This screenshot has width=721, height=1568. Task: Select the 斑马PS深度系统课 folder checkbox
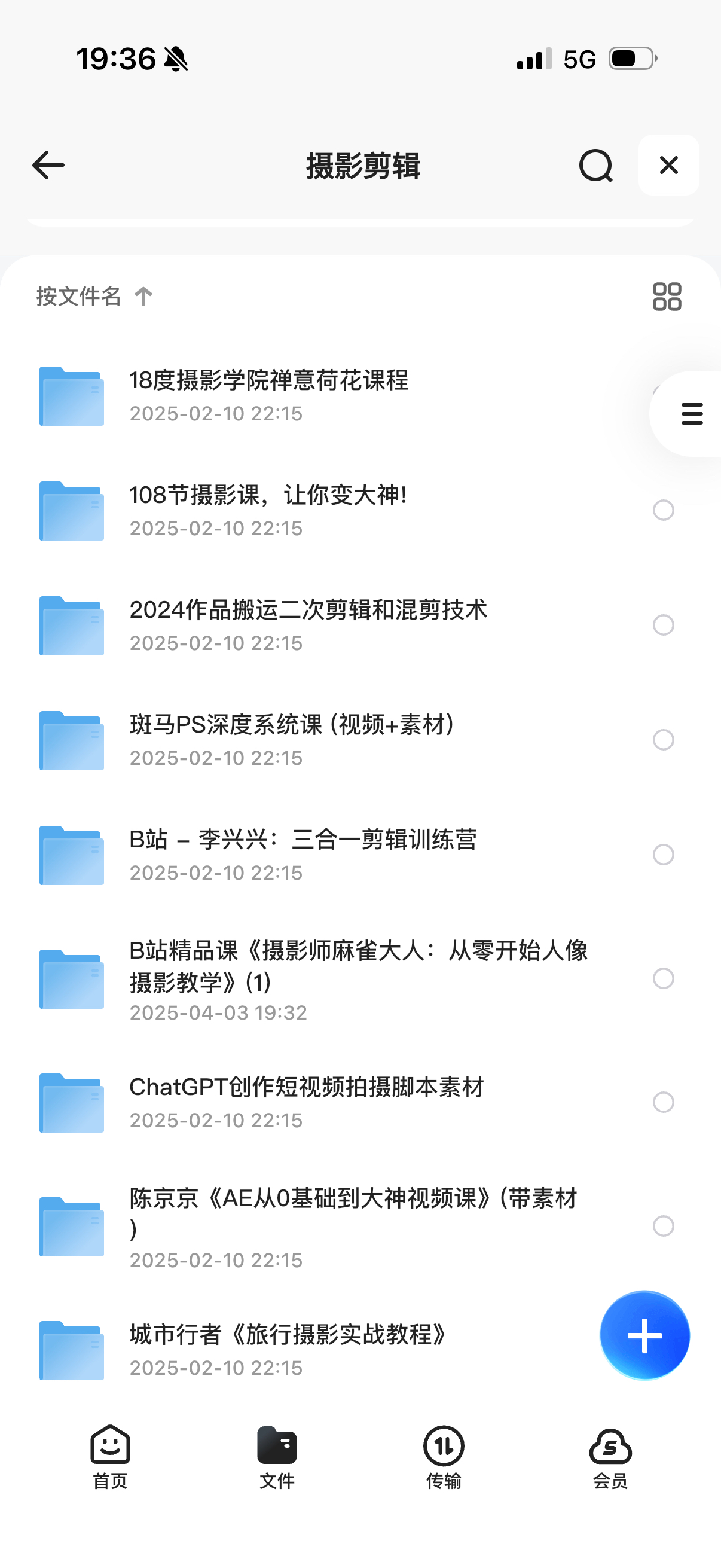(663, 740)
